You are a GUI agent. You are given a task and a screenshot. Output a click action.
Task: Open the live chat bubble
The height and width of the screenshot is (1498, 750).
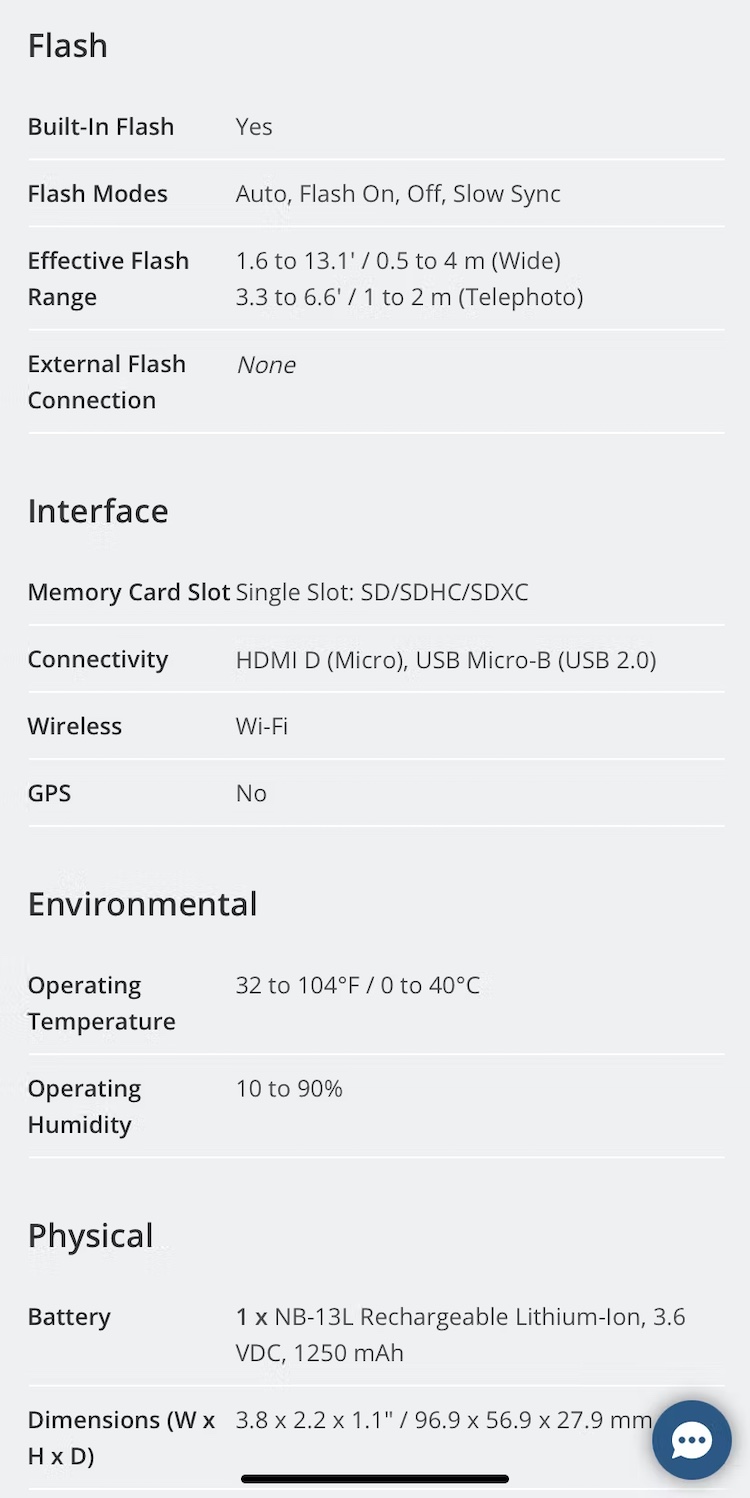coord(691,1440)
